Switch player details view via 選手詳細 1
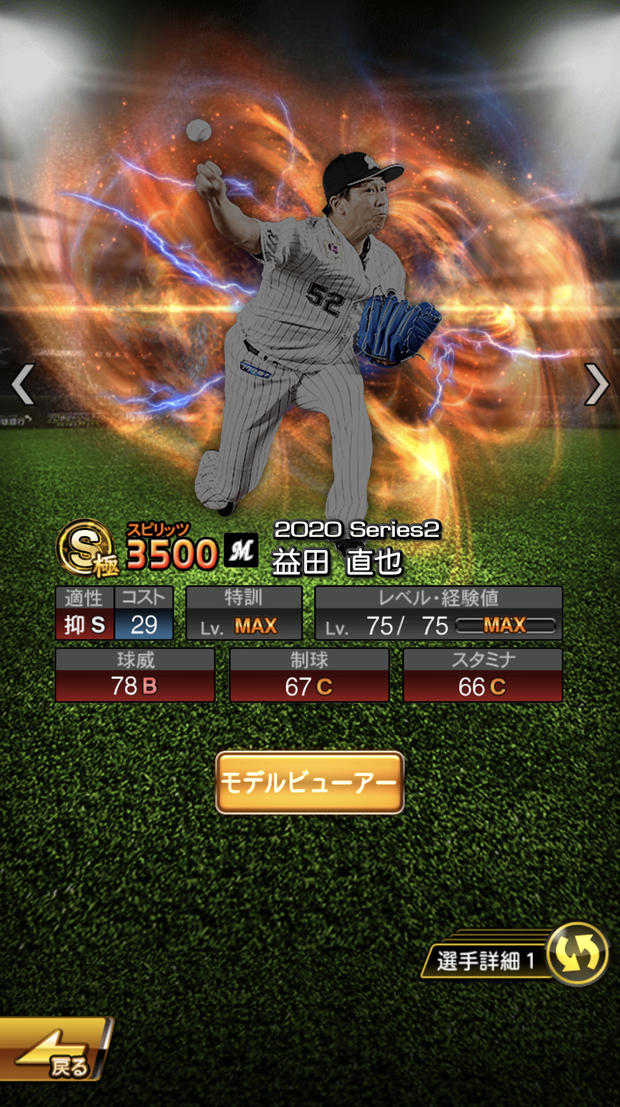The image size is (620, 1107). click(x=515, y=955)
